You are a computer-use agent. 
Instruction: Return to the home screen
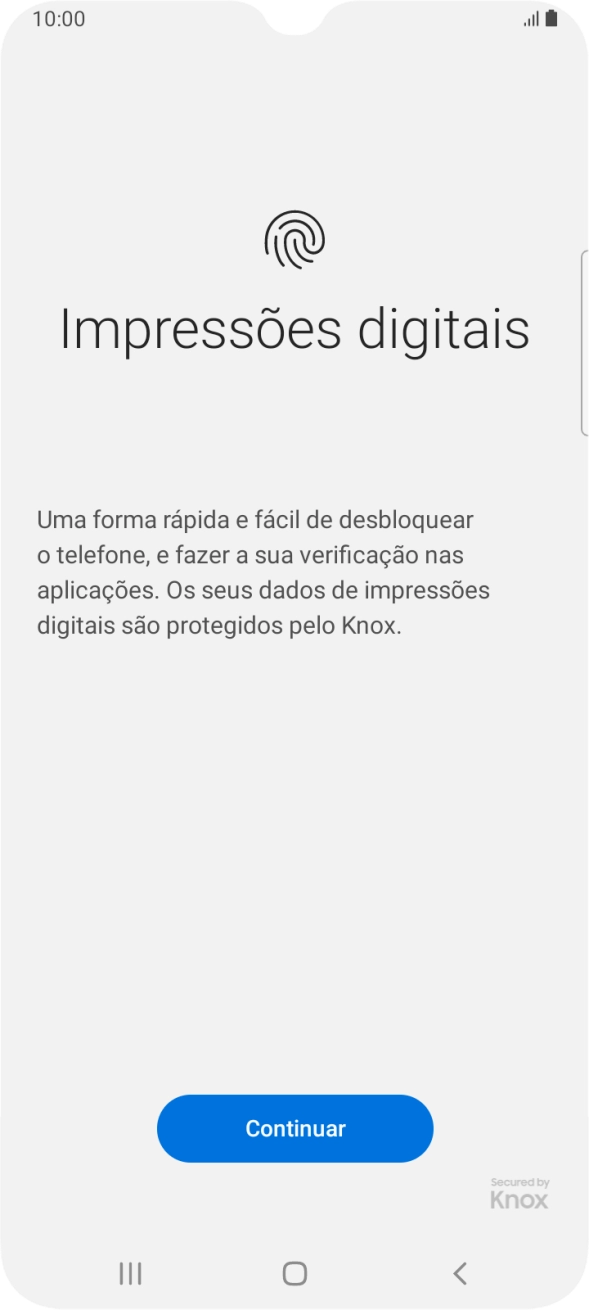point(295,1273)
